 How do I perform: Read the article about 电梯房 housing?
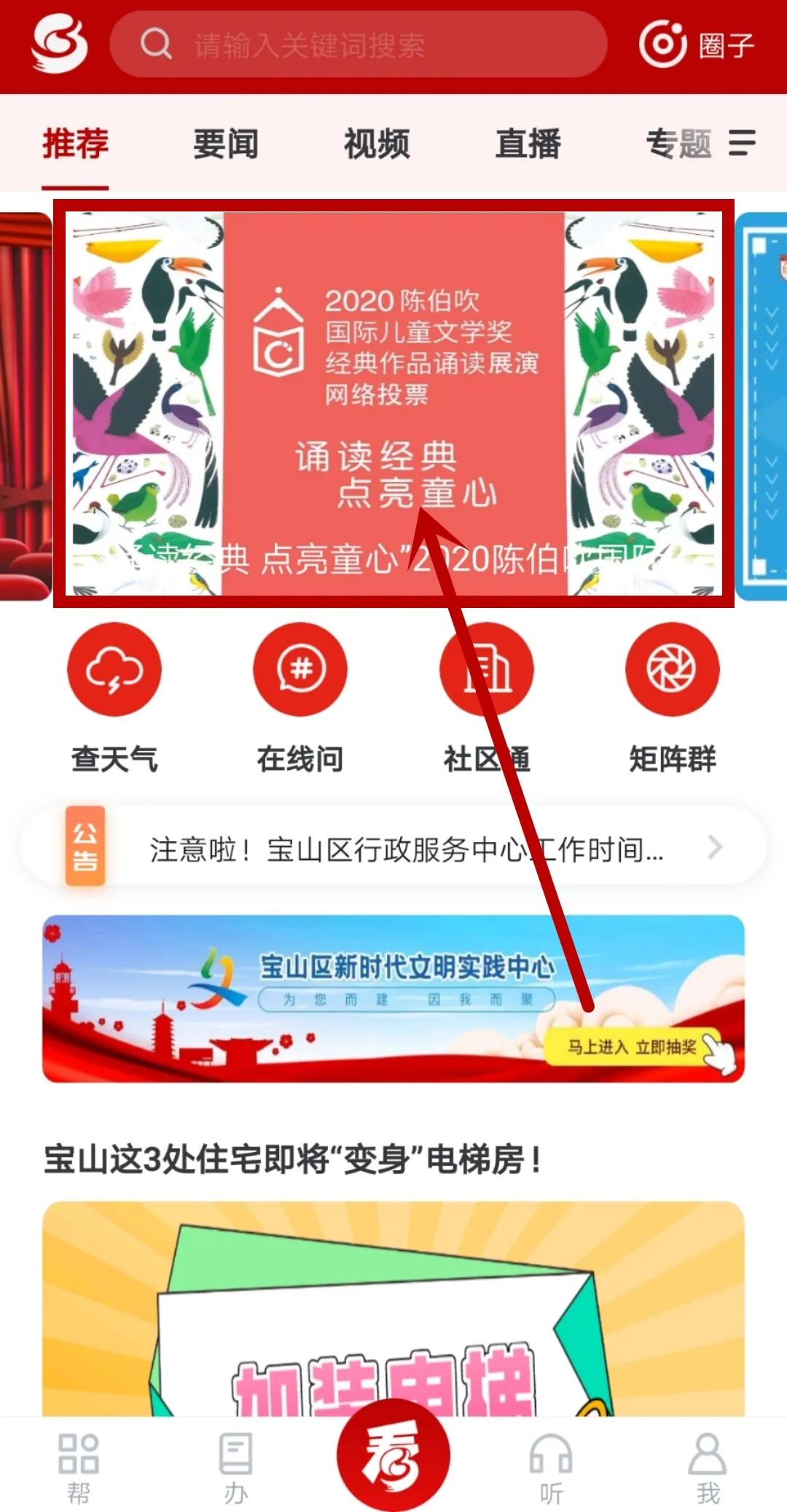point(291,1158)
